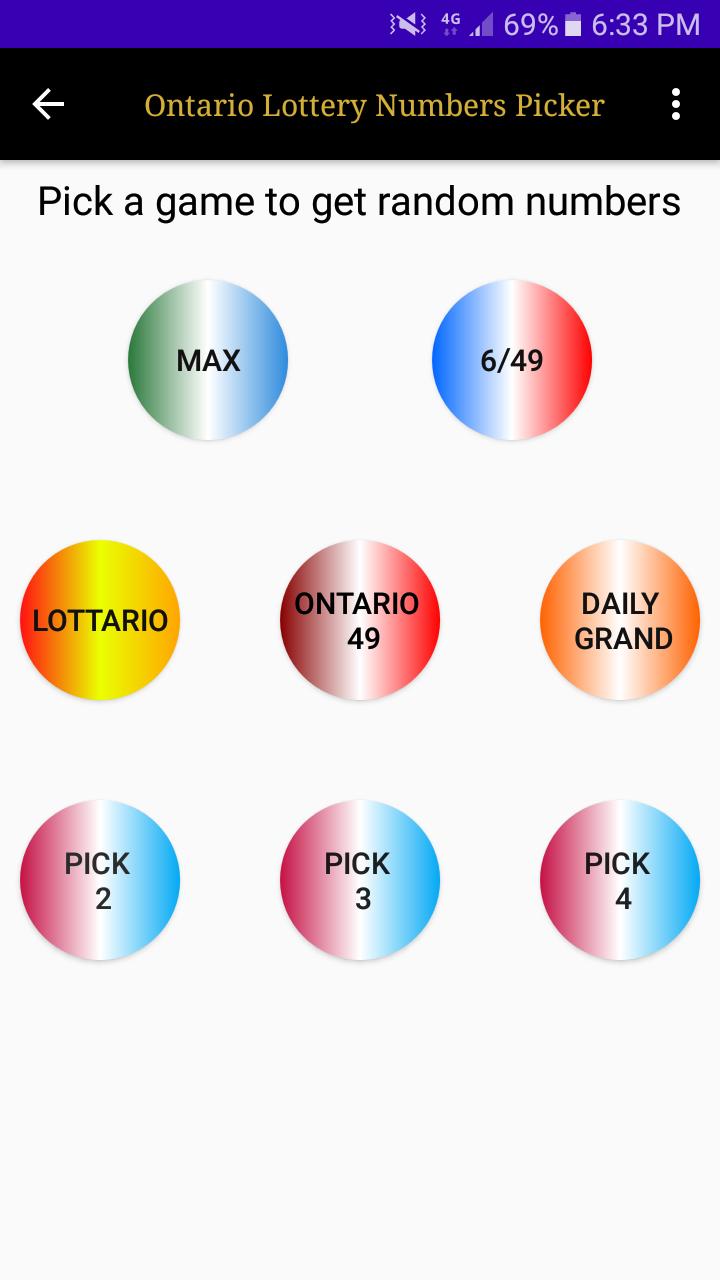The image size is (720, 1280).
Task: Choose the 6/49 game ball
Action: (x=512, y=360)
